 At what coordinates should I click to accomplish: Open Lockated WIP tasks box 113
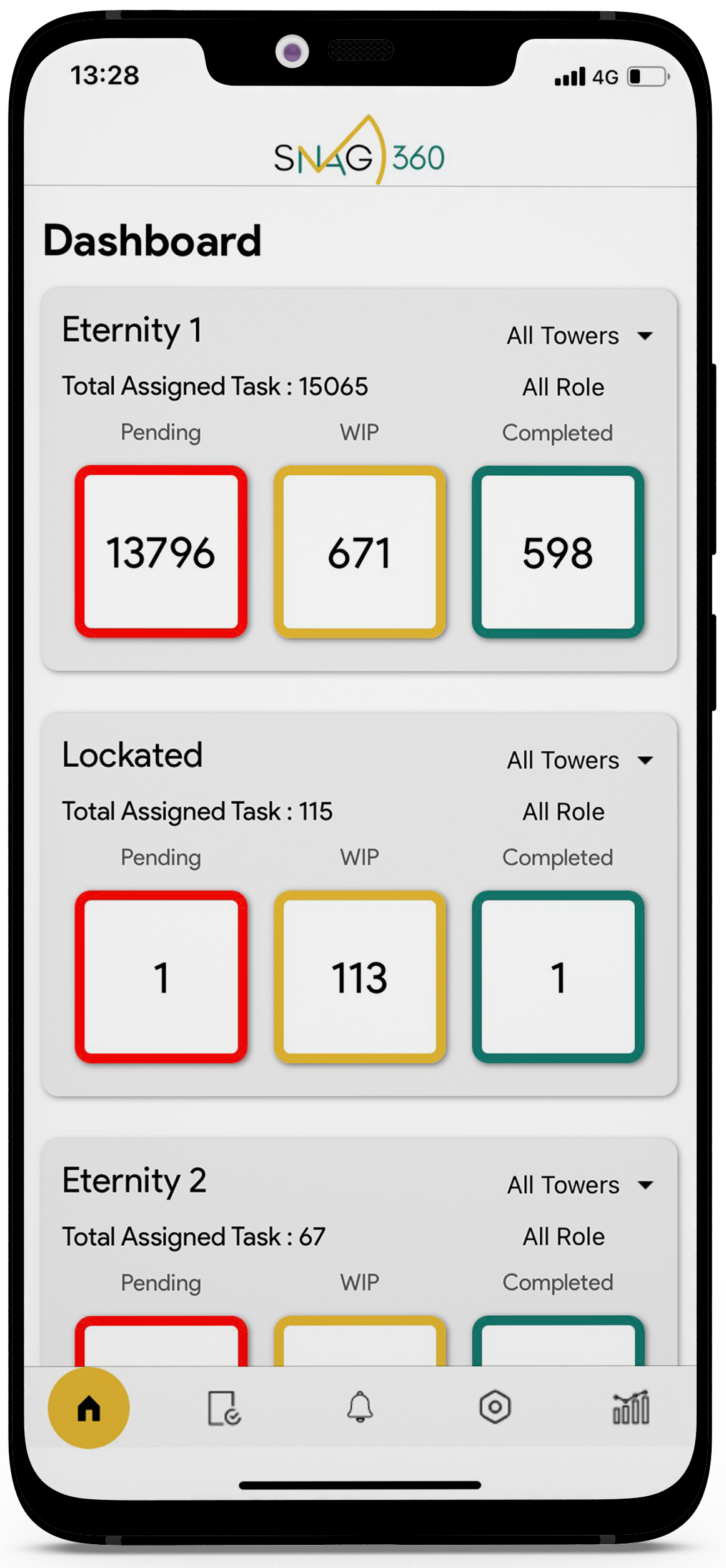tap(360, 977)
